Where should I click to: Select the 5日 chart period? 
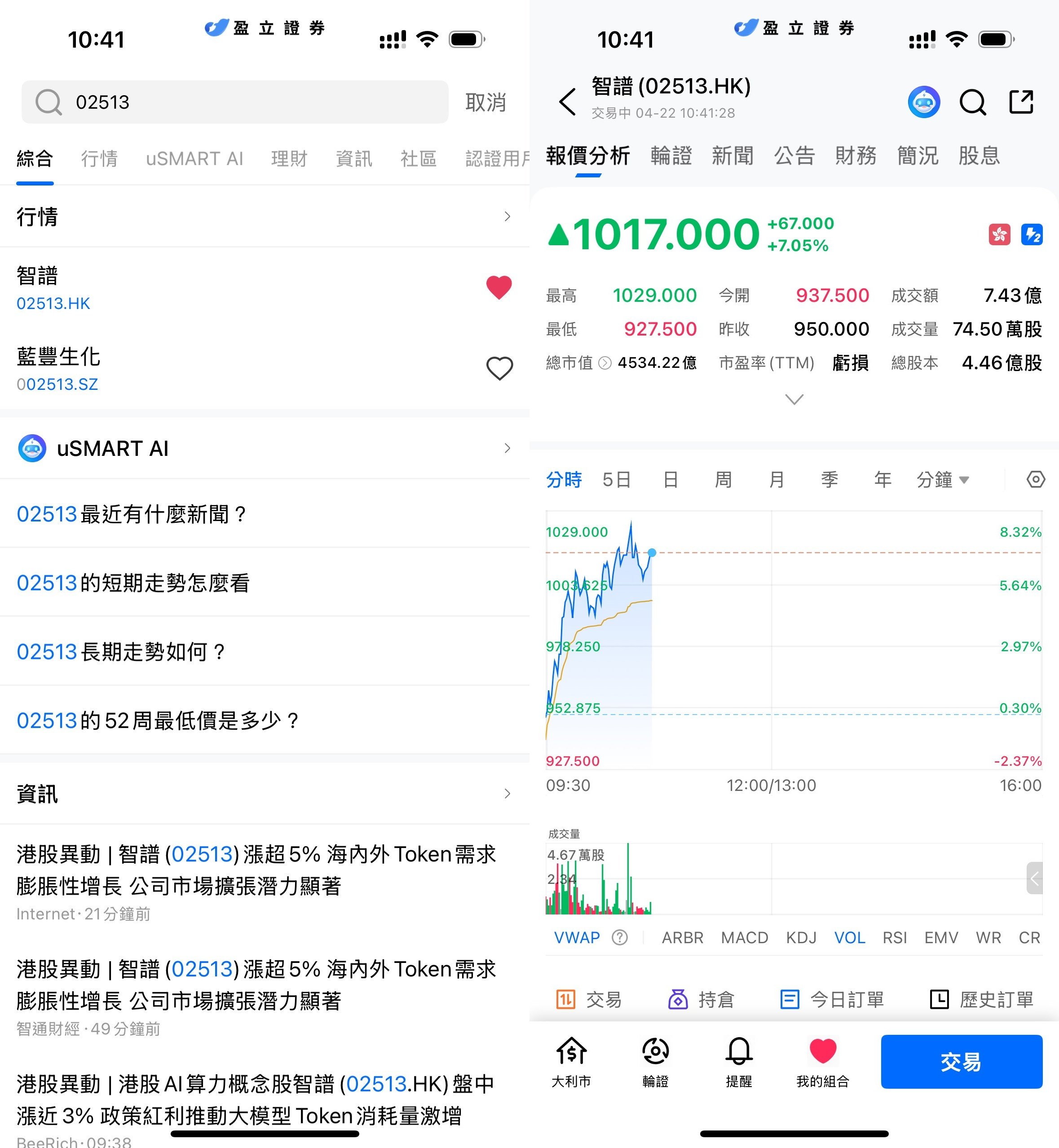coord(617,479)
